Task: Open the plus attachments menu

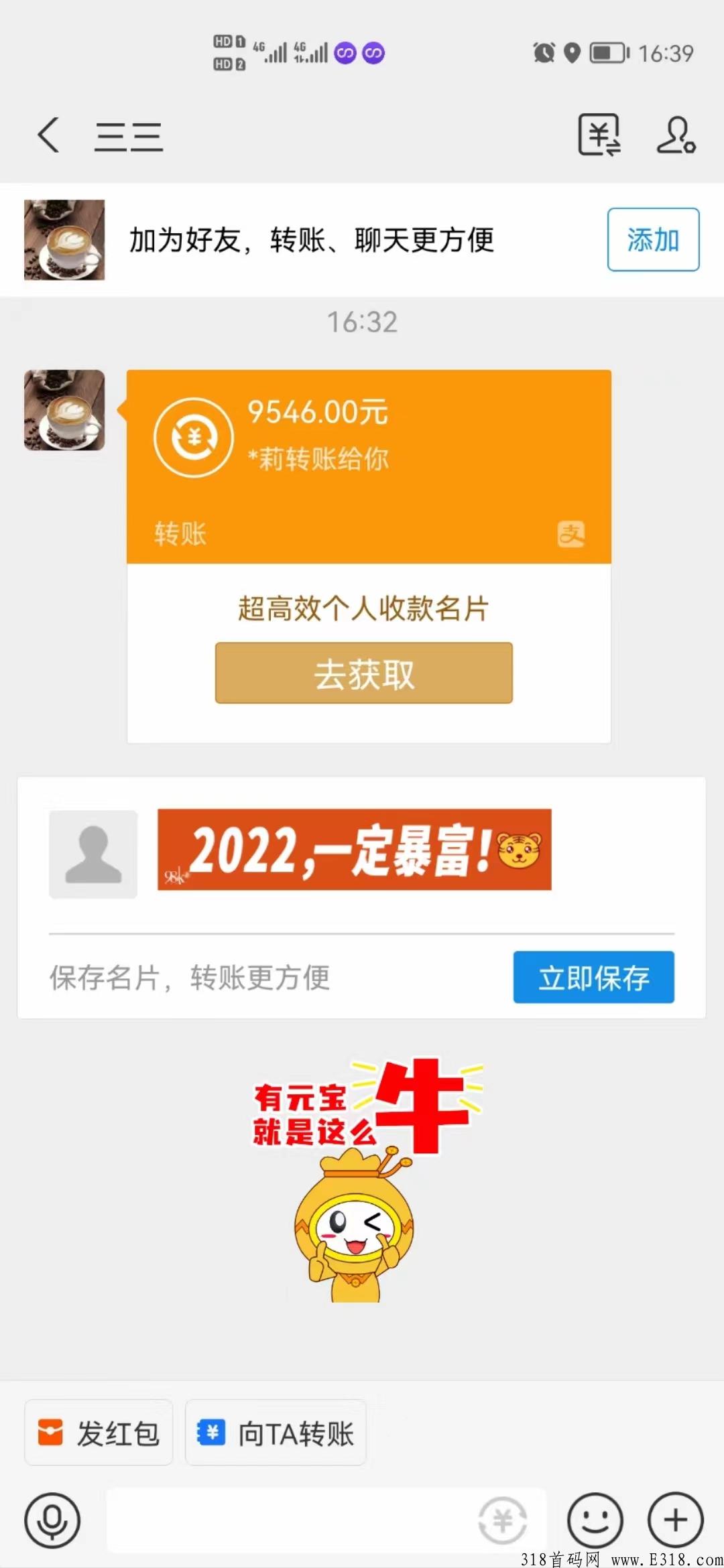Action: click(x=675, y=1520)
